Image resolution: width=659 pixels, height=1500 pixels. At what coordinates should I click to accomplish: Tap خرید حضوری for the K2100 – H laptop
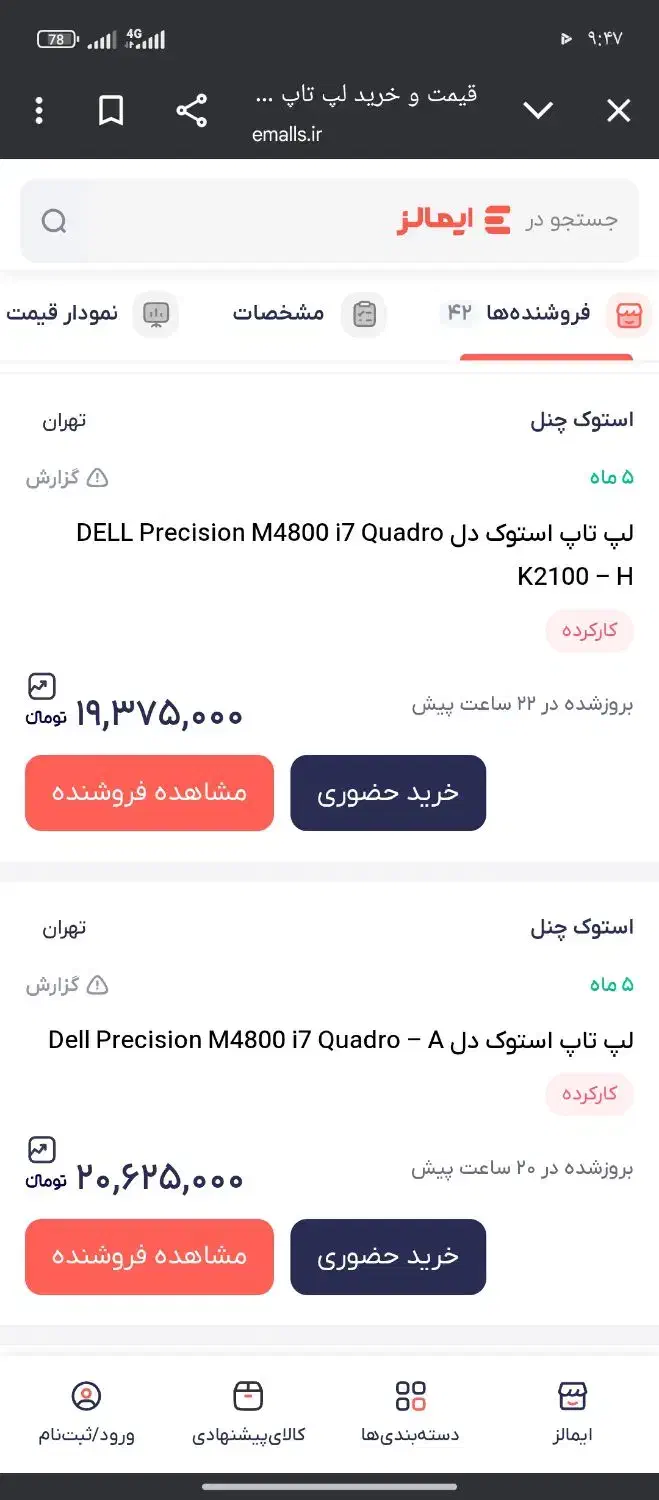click(388, 793)
